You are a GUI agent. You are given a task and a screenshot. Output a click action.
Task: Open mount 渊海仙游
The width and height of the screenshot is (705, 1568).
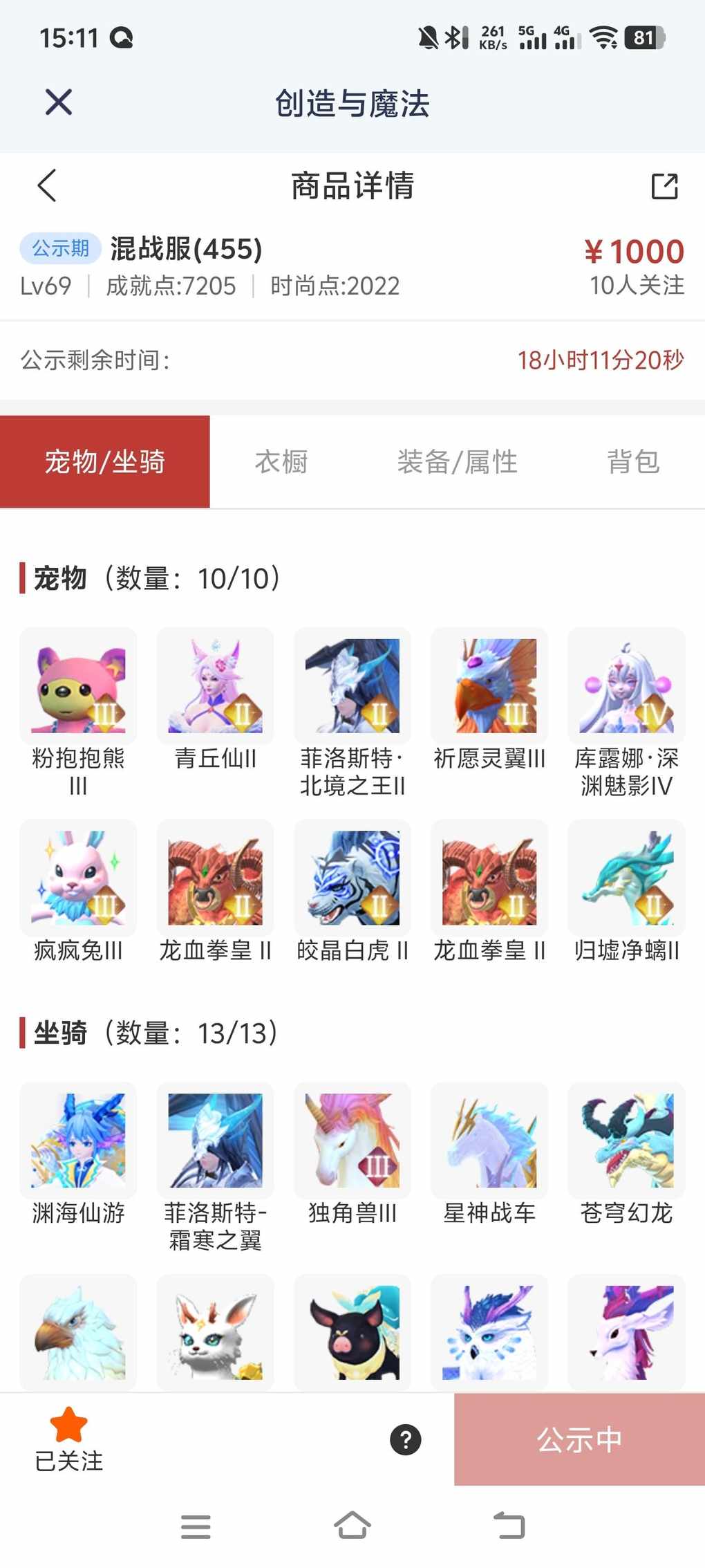(78, 1141)
